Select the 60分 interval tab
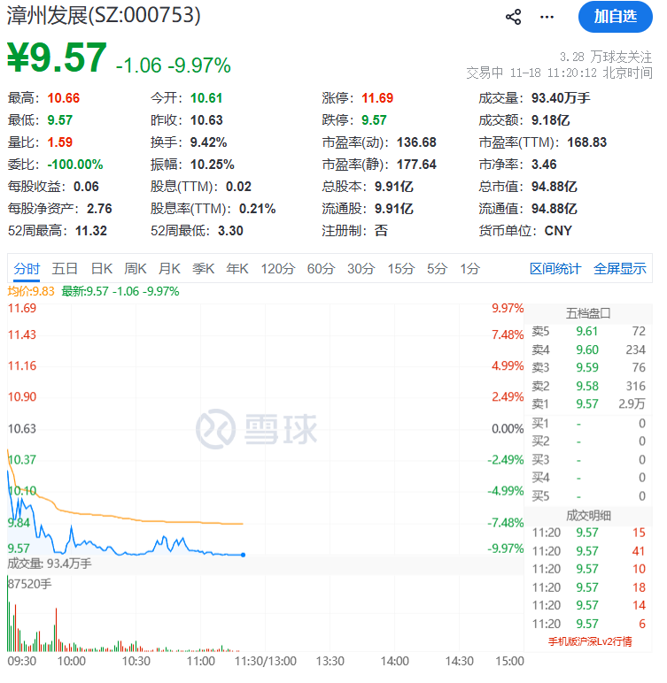Viewport: 667px width, 683px height. (321, 268)
